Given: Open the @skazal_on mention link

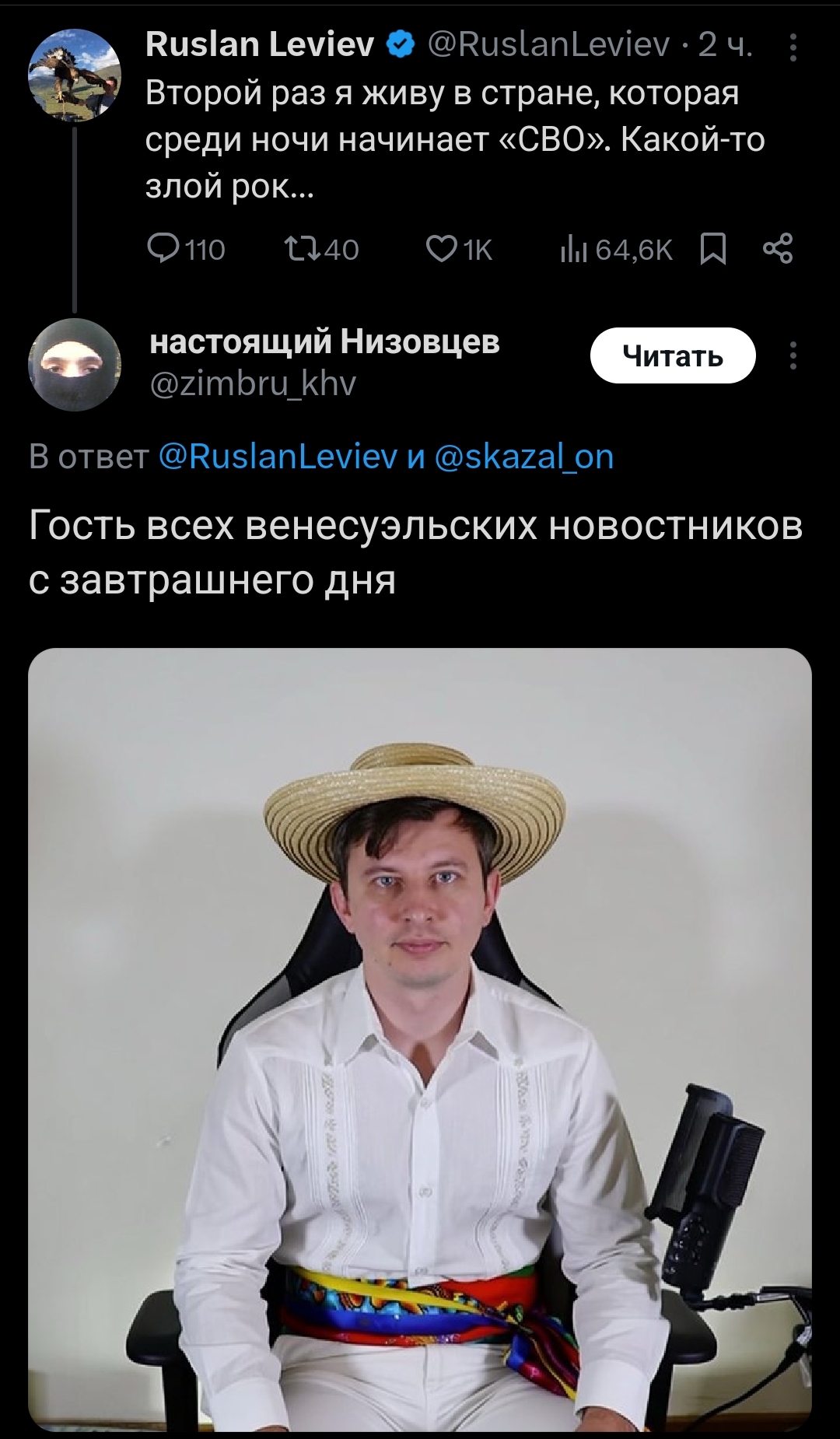Looking at the screenshot, I should coord(524,457).
